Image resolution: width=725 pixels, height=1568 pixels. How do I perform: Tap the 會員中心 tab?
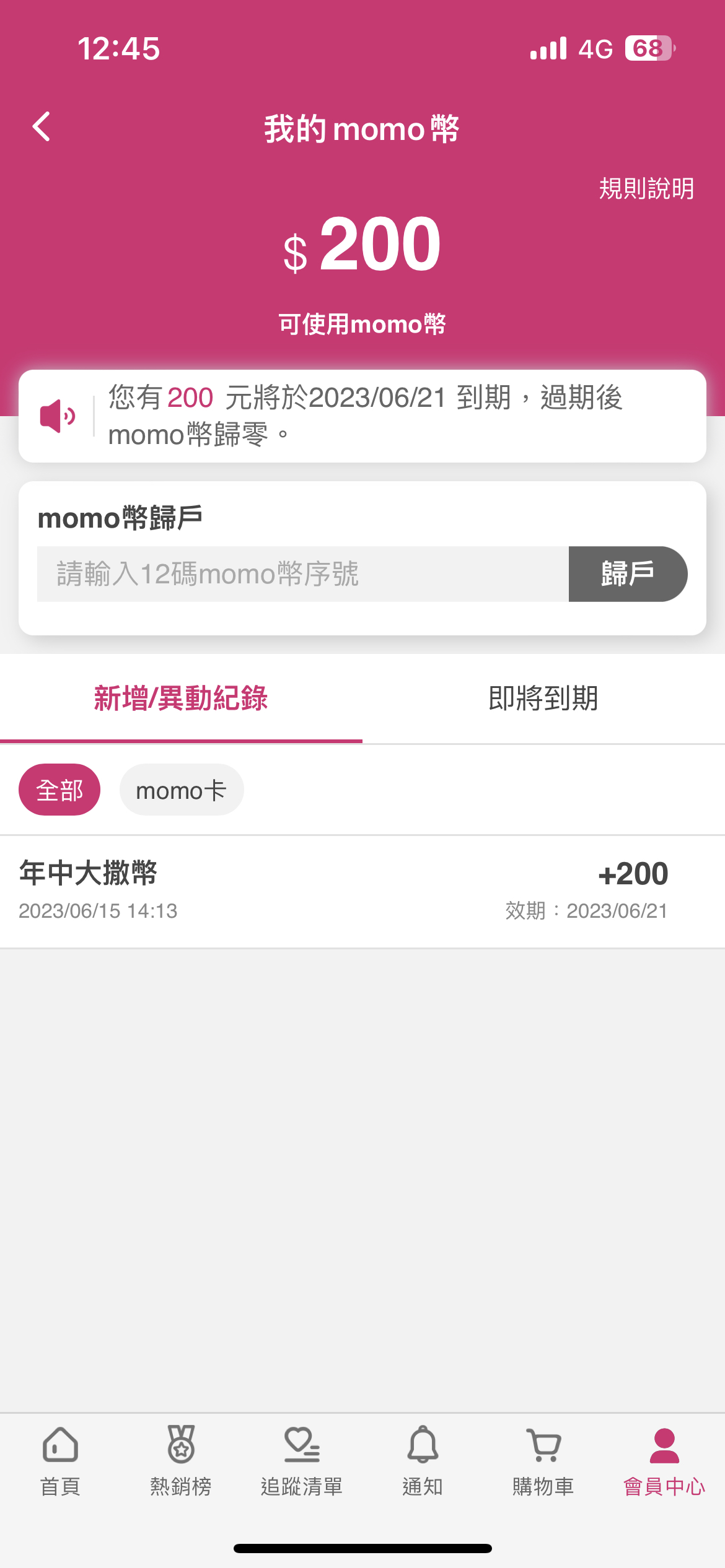pyautogui.click(x=664, y=1461)
